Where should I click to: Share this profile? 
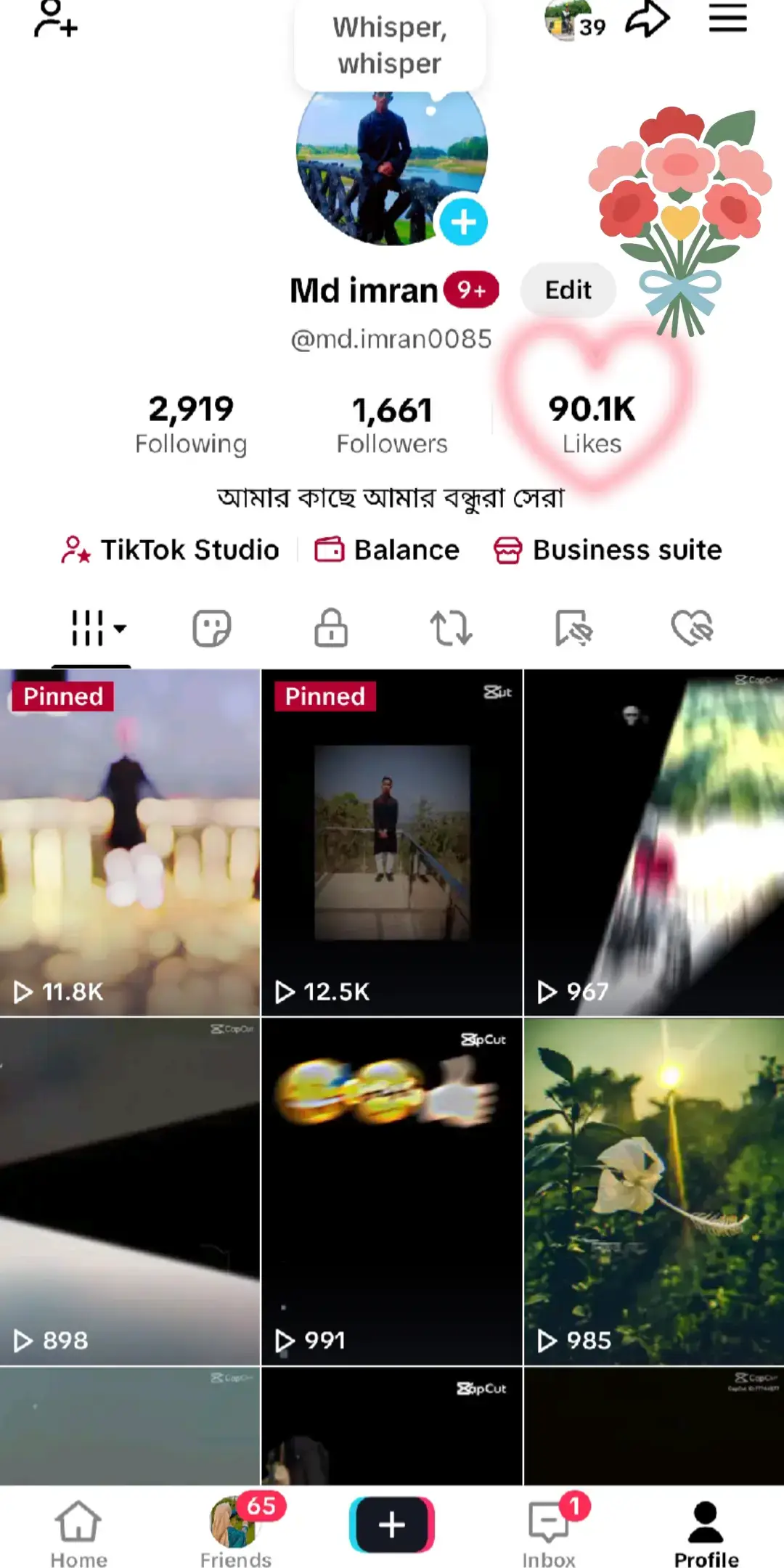647,20
